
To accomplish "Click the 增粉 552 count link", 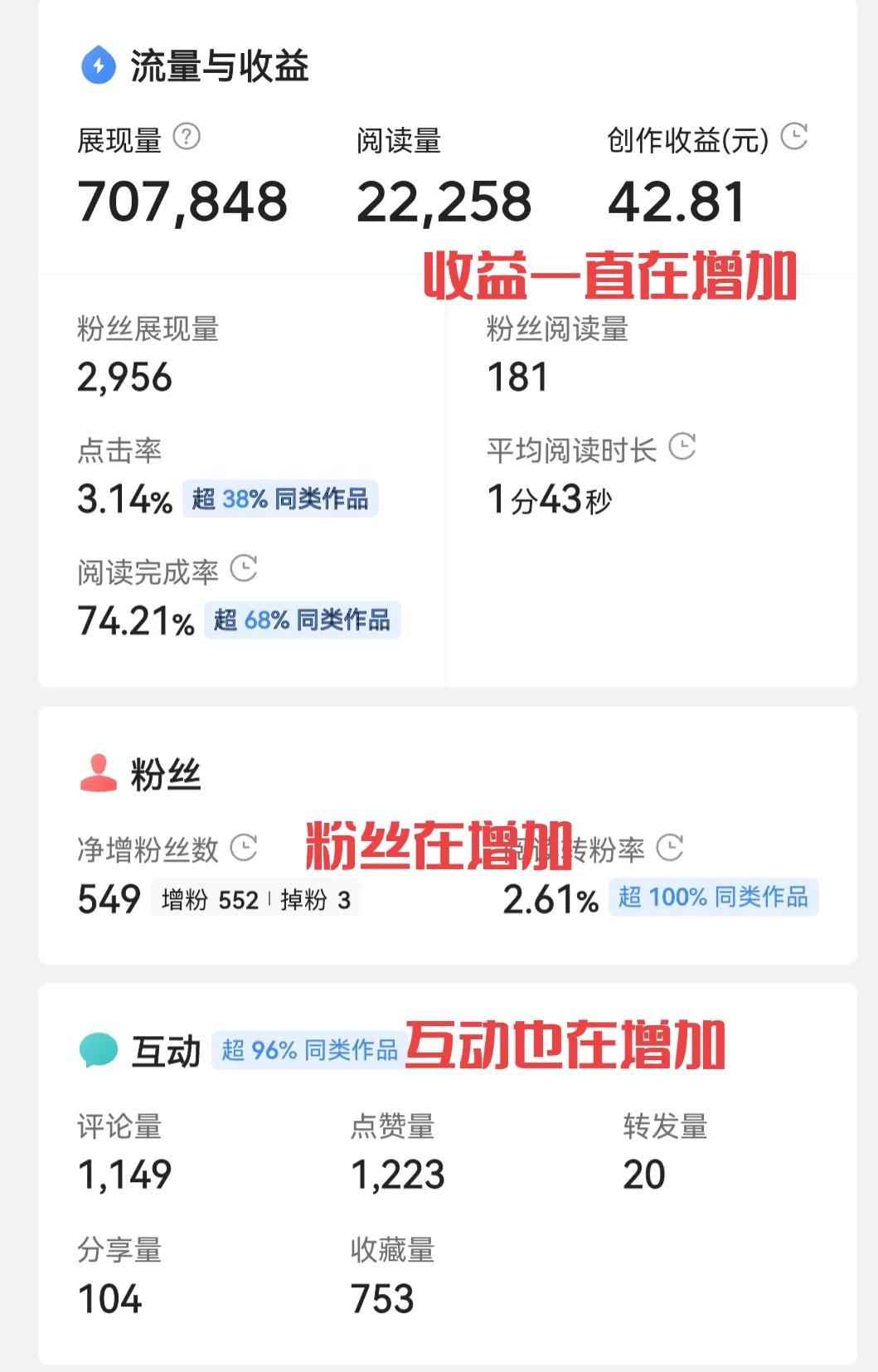I will point(210,901).
